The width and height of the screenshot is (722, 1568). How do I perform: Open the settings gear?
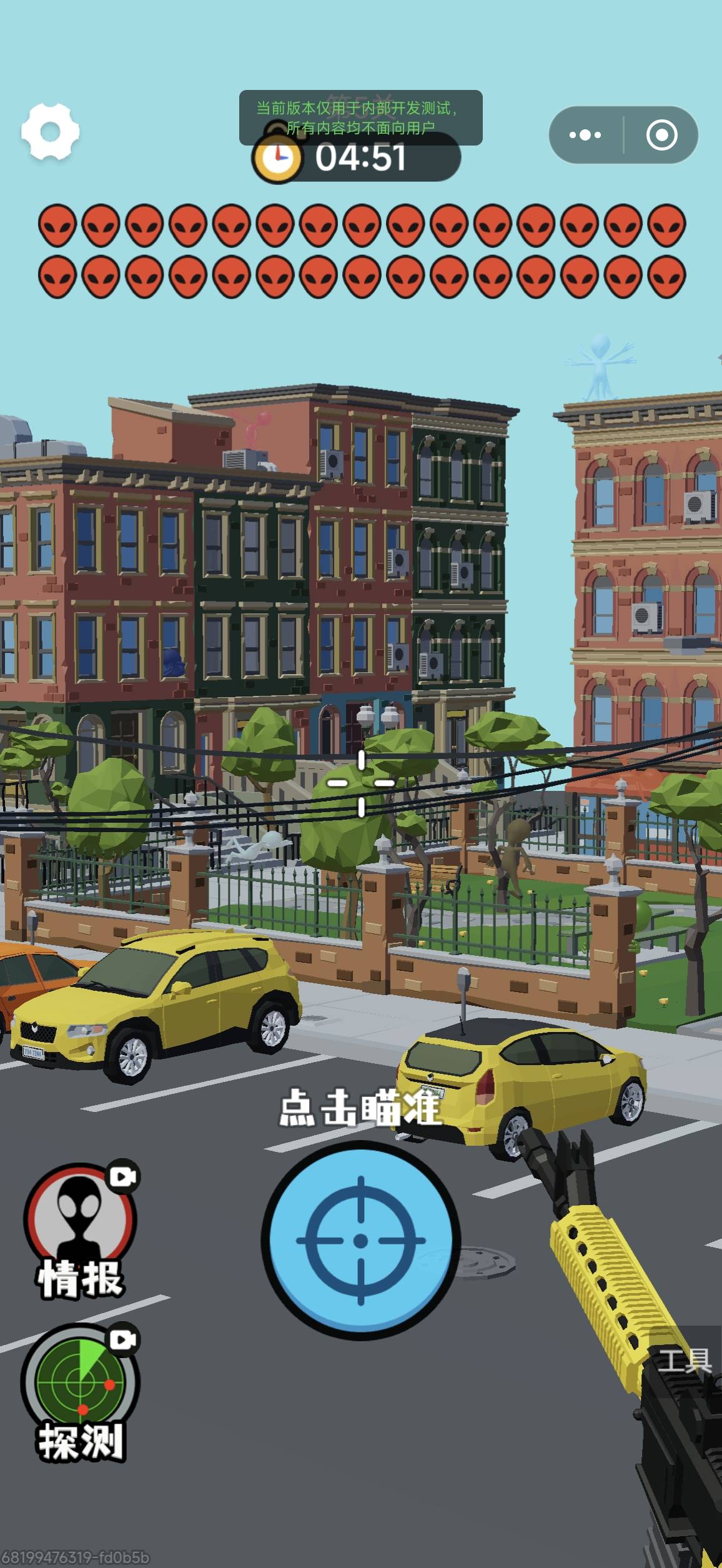click(50, 132)
